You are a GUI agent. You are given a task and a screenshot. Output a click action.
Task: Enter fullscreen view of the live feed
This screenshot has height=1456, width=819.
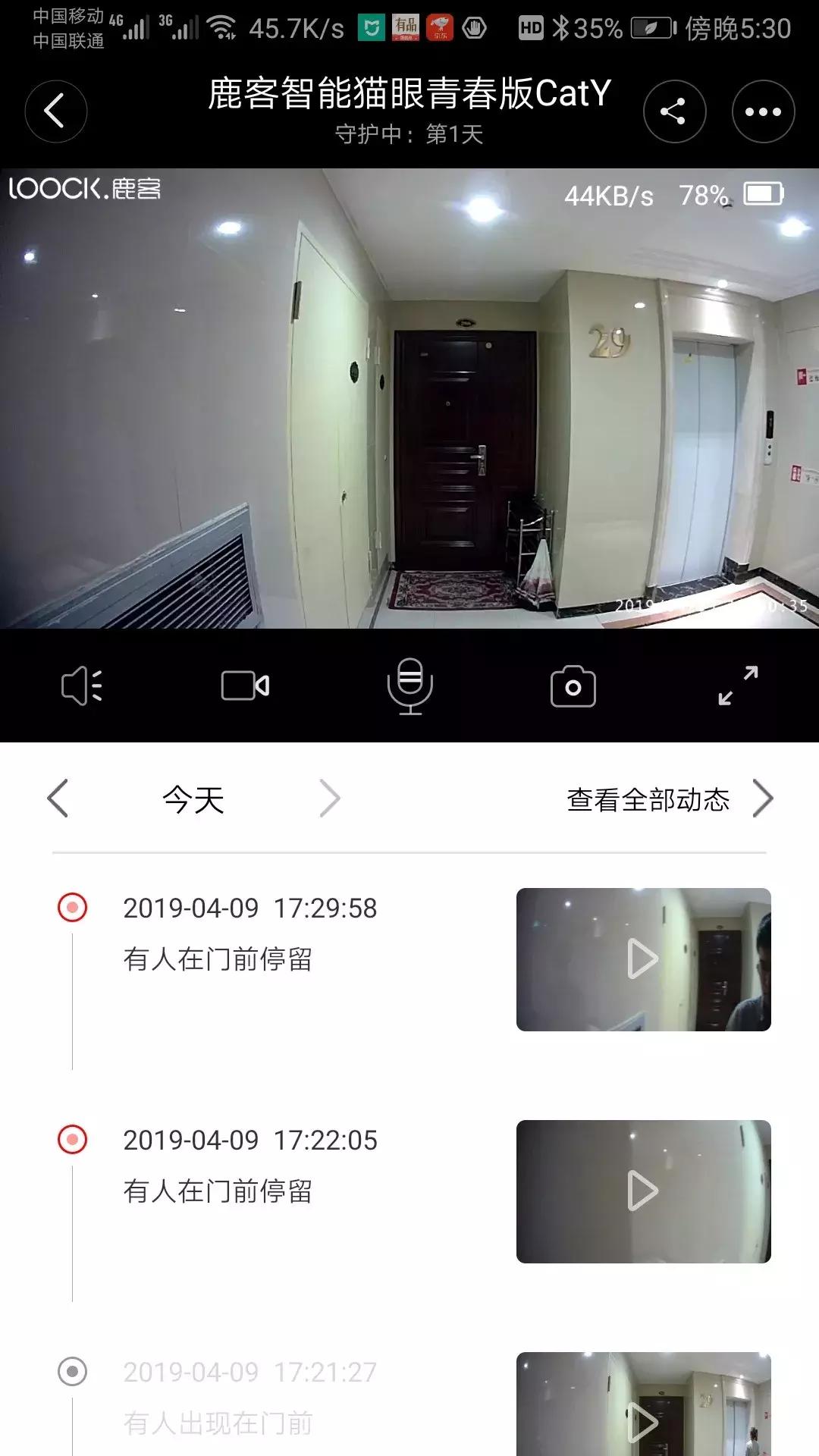coord(737,685)
